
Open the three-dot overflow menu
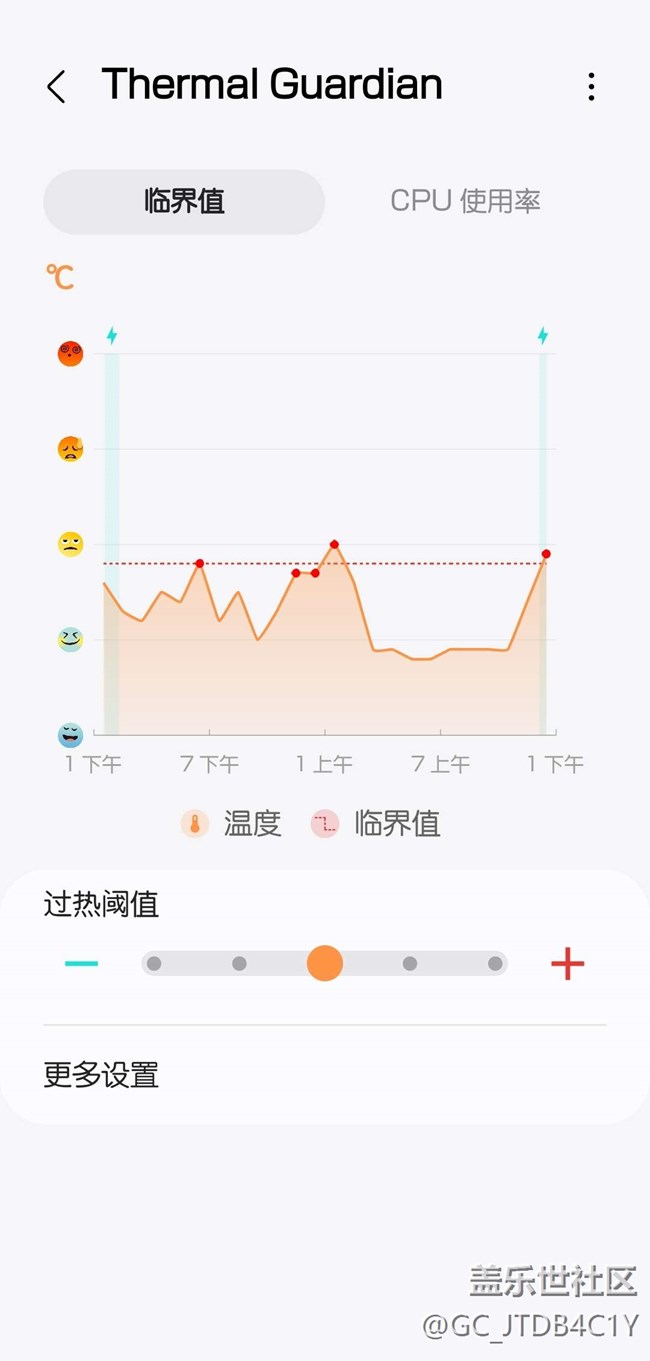tap(591, 87)
